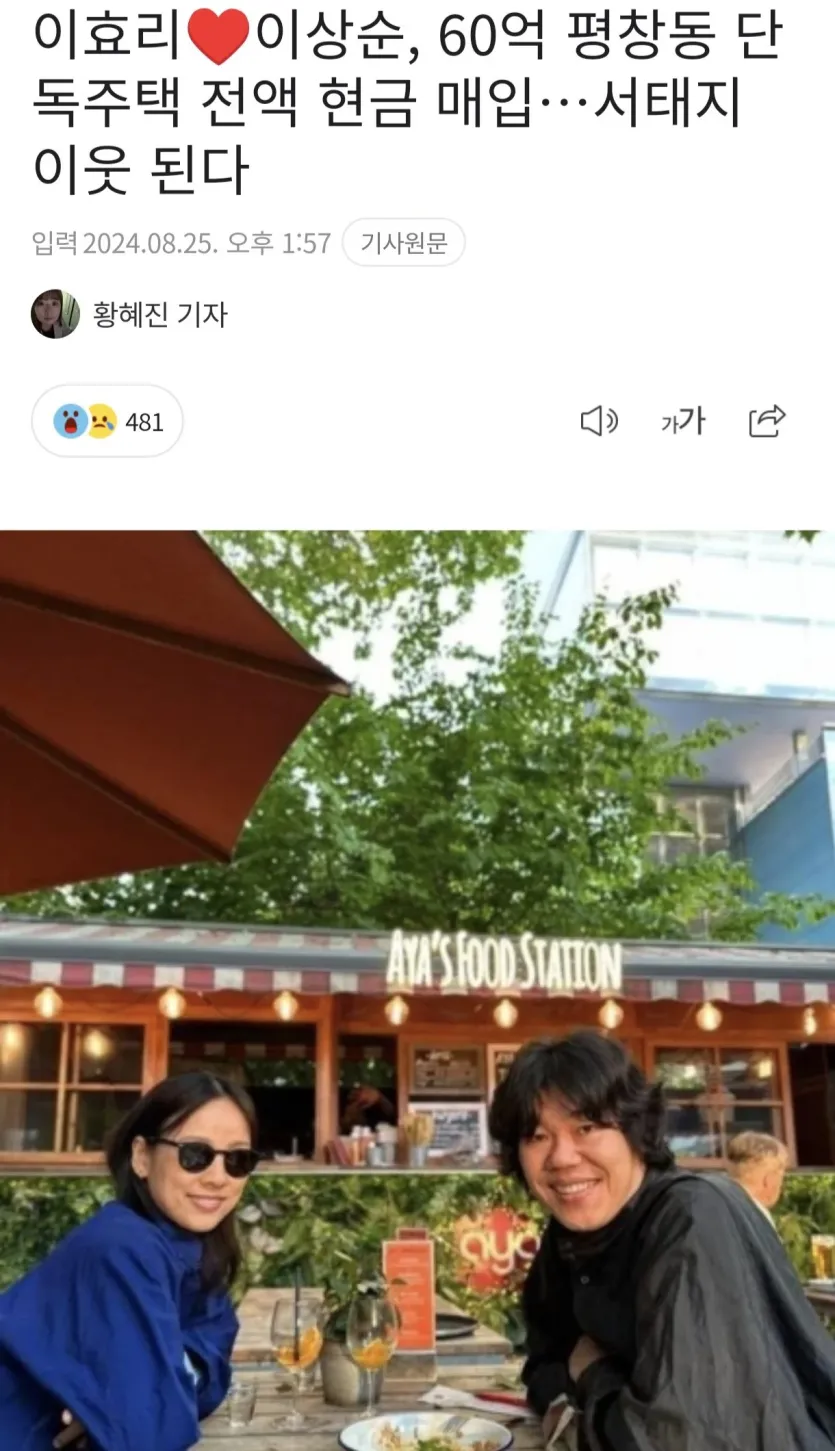Open the 기사원문 original article link
The width and height of the screenshot is (835, 1451).
(x=403, y=243)
